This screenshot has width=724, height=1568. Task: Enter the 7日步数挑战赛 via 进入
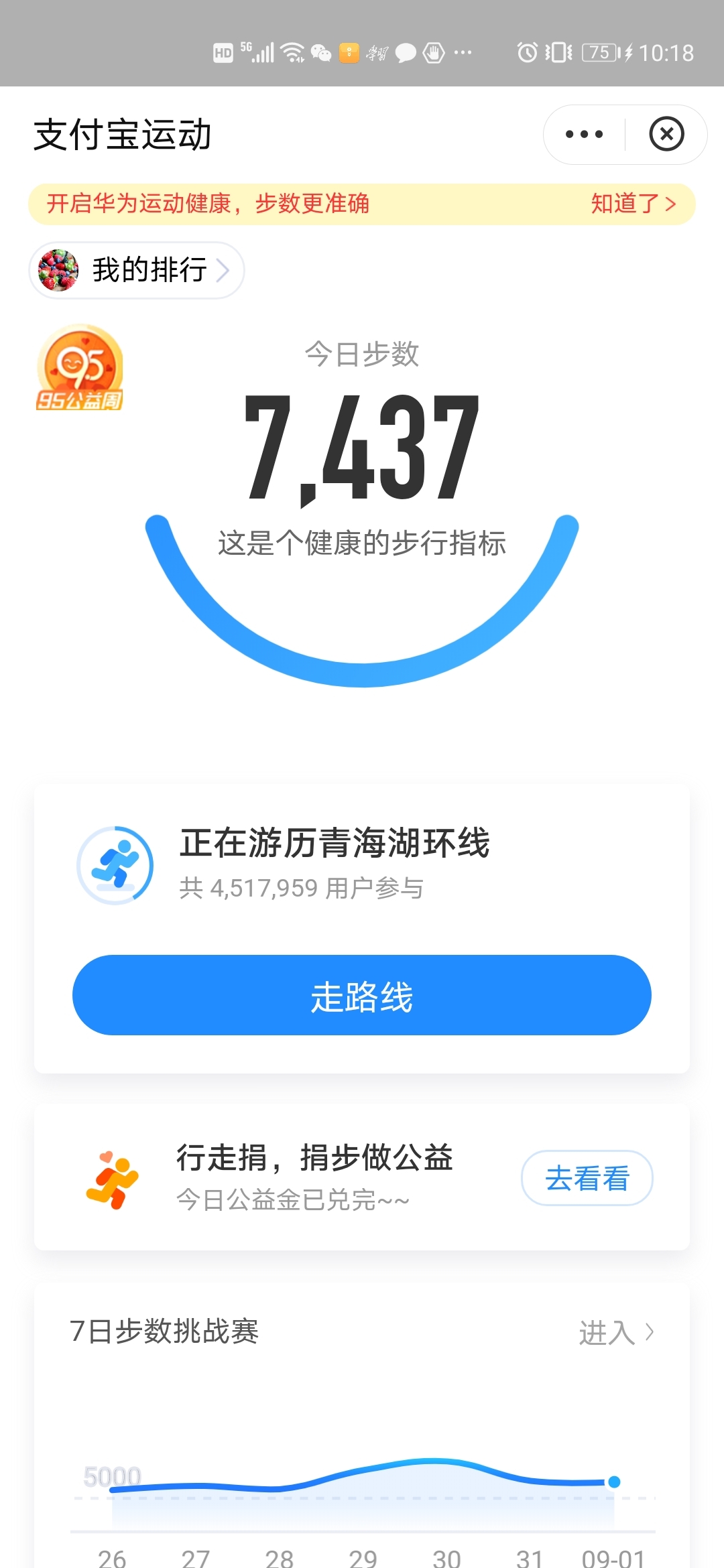tap(617, 1332)
